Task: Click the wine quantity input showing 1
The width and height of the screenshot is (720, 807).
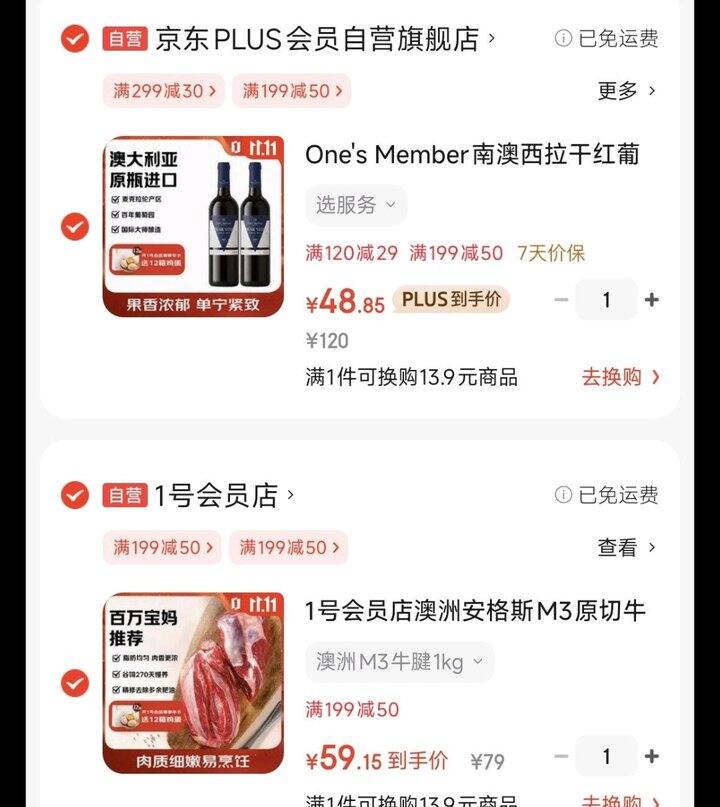Action: [608, 298]
